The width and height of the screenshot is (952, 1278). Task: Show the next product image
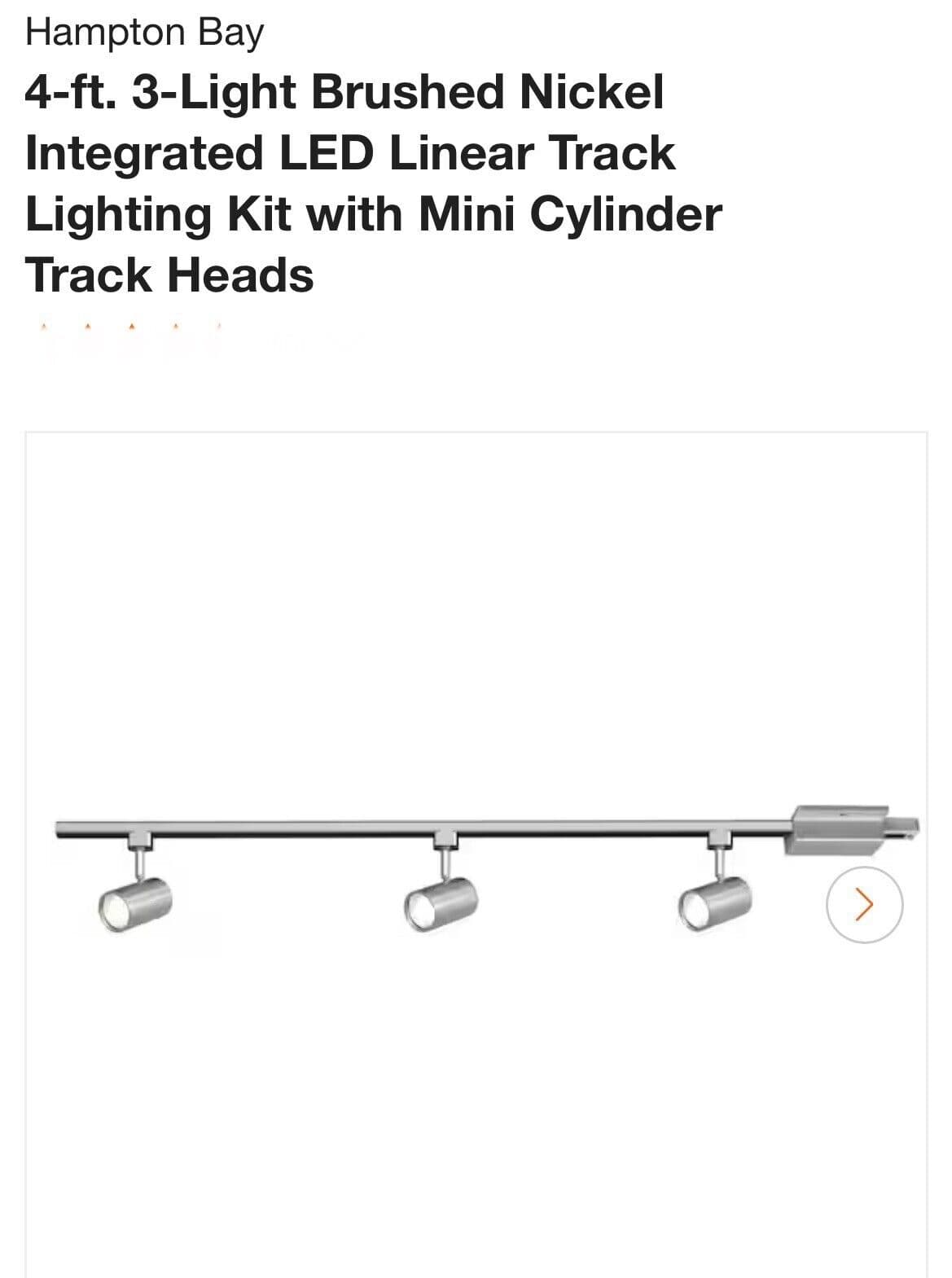[864, 904]
